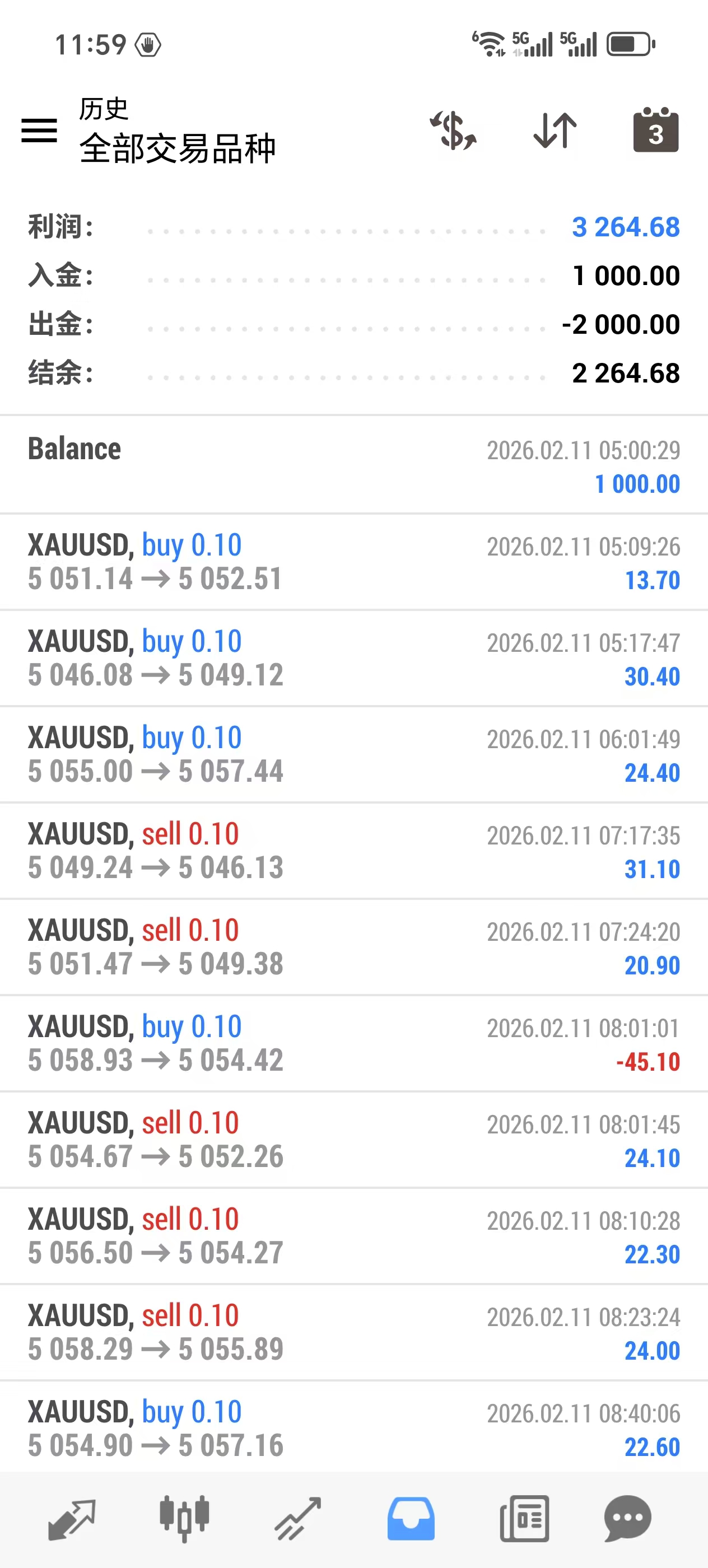Switch to the Trade tab
The height and width of the screenshot is (1568, 708).
click(297, 1519)
